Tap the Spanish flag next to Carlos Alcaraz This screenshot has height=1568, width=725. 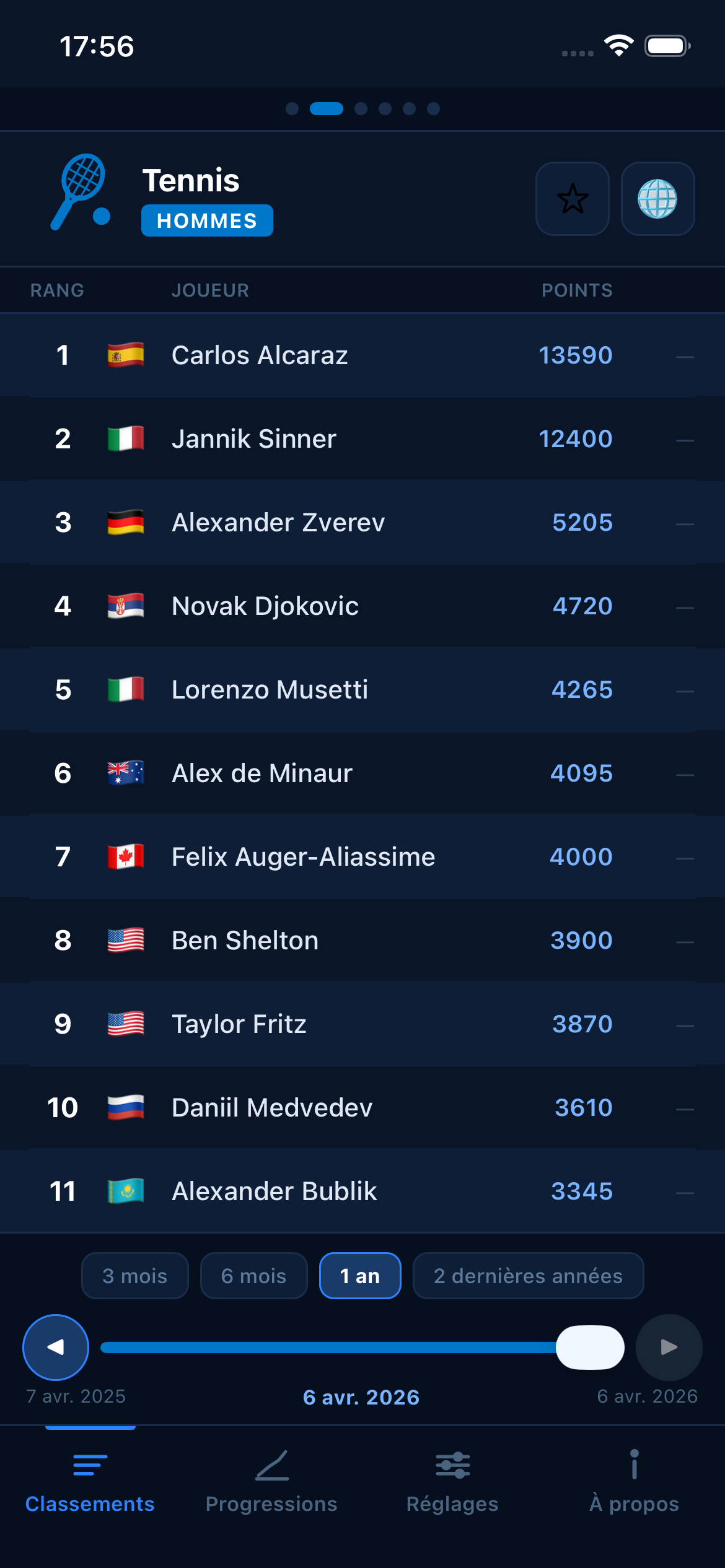click(x=126, y=354)
